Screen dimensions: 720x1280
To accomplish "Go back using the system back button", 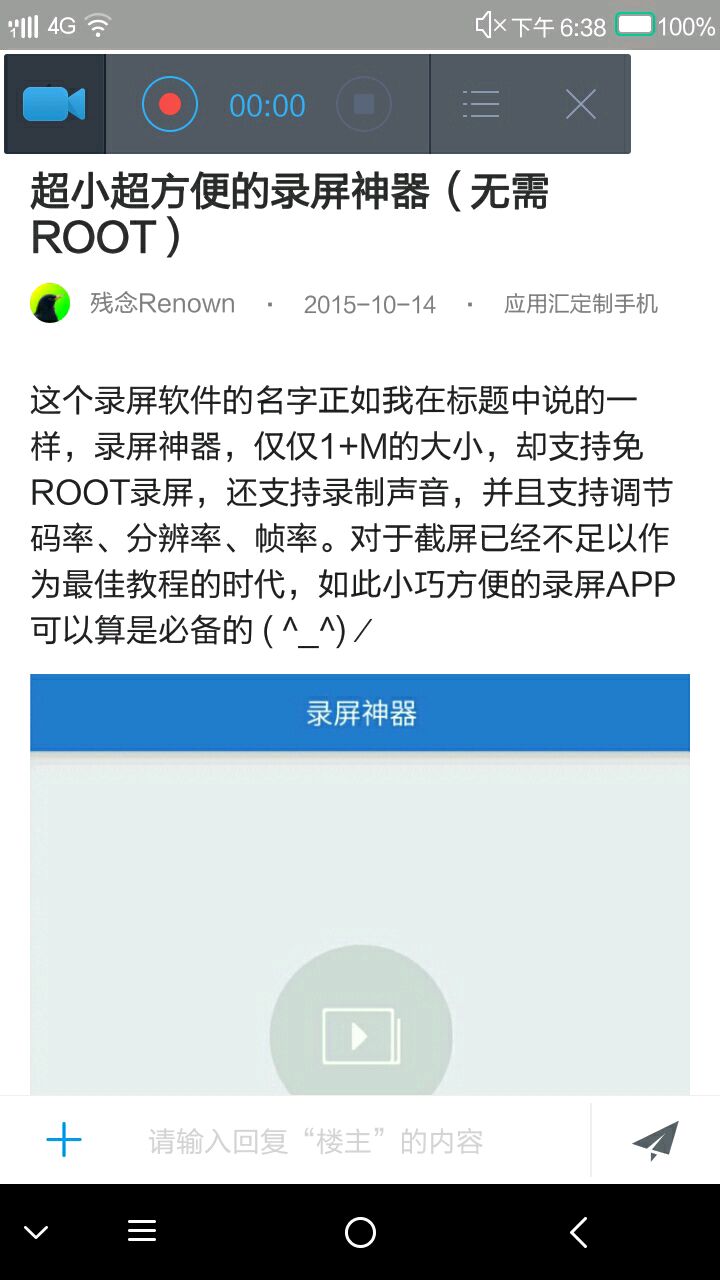I will tap(578, 1233).
